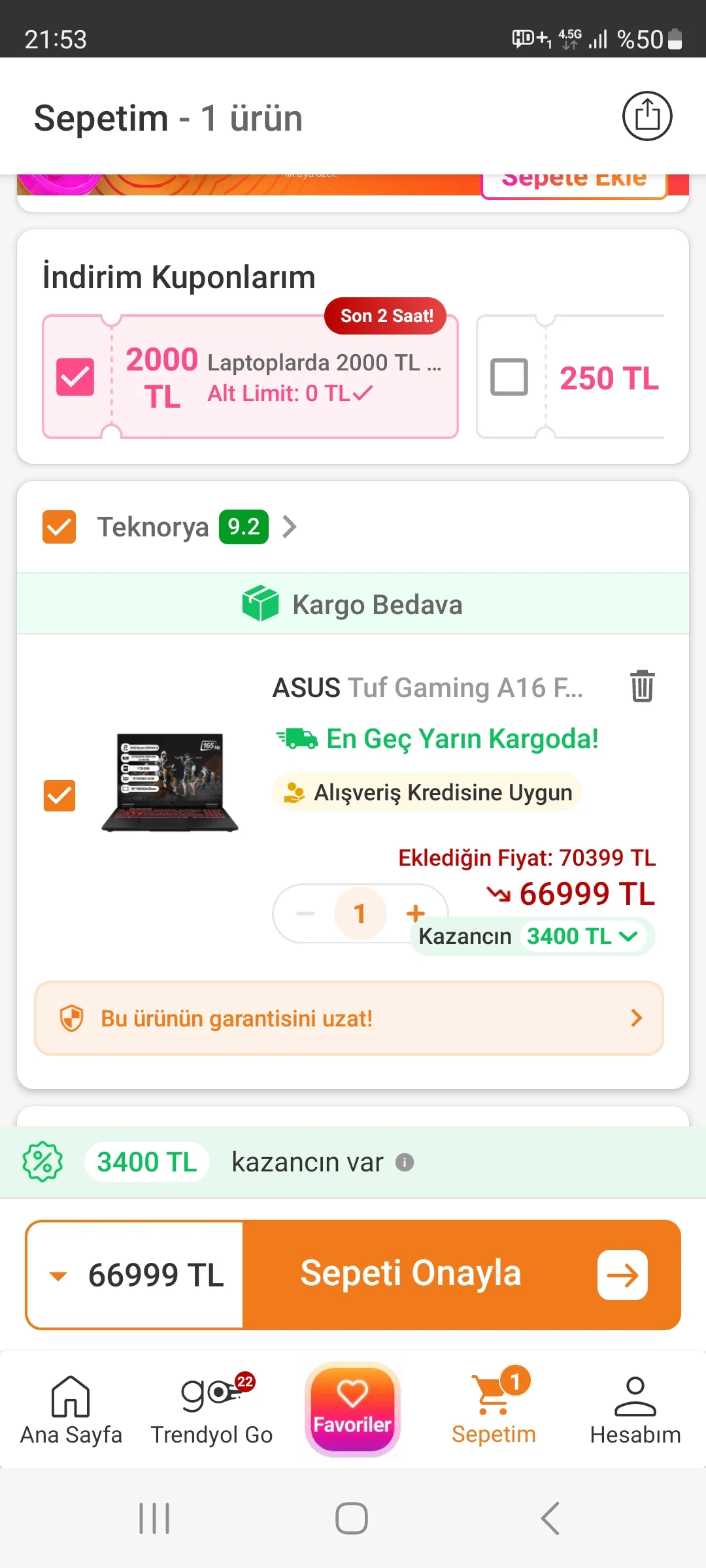Uncheck the Teknorya seller checkbox
706x1568 pixels.
pos(59,527)
